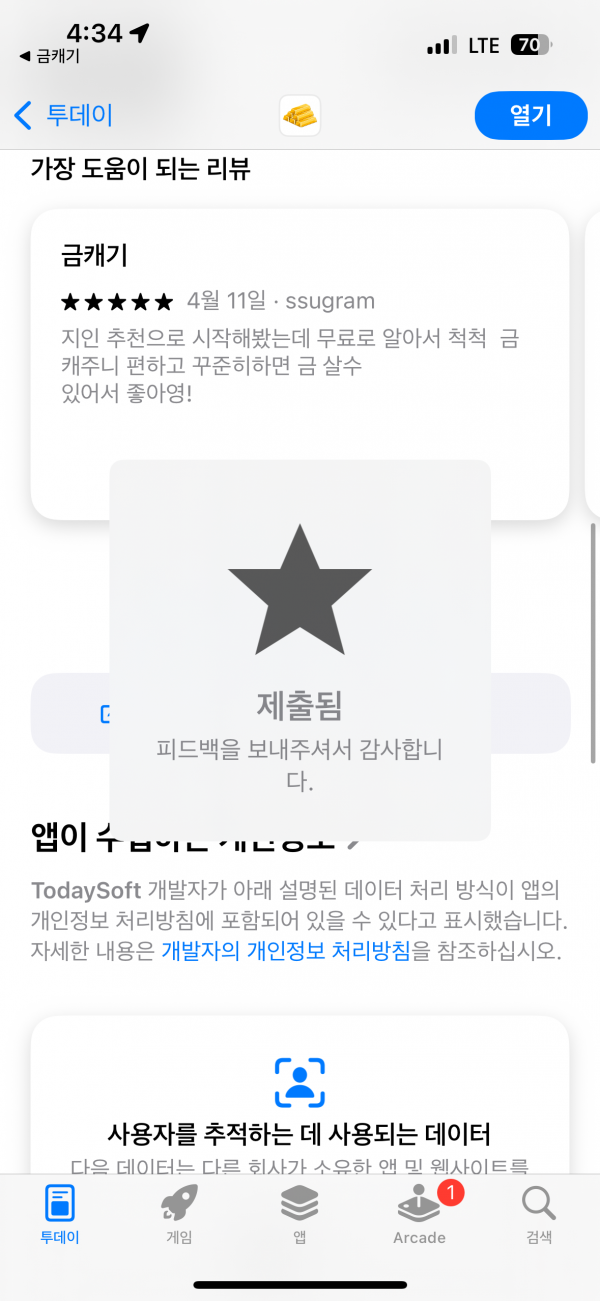Viewport: 600px width, 1301px height.
Task: Go back to the 투데이 page
Action: point(63,115)
